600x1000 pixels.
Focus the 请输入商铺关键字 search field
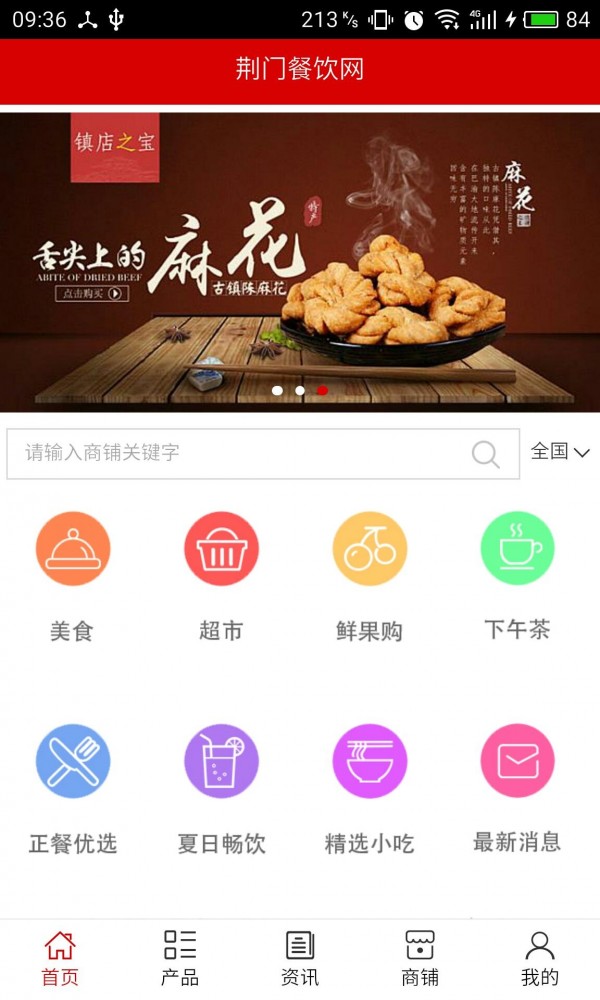tap(240, 453)
